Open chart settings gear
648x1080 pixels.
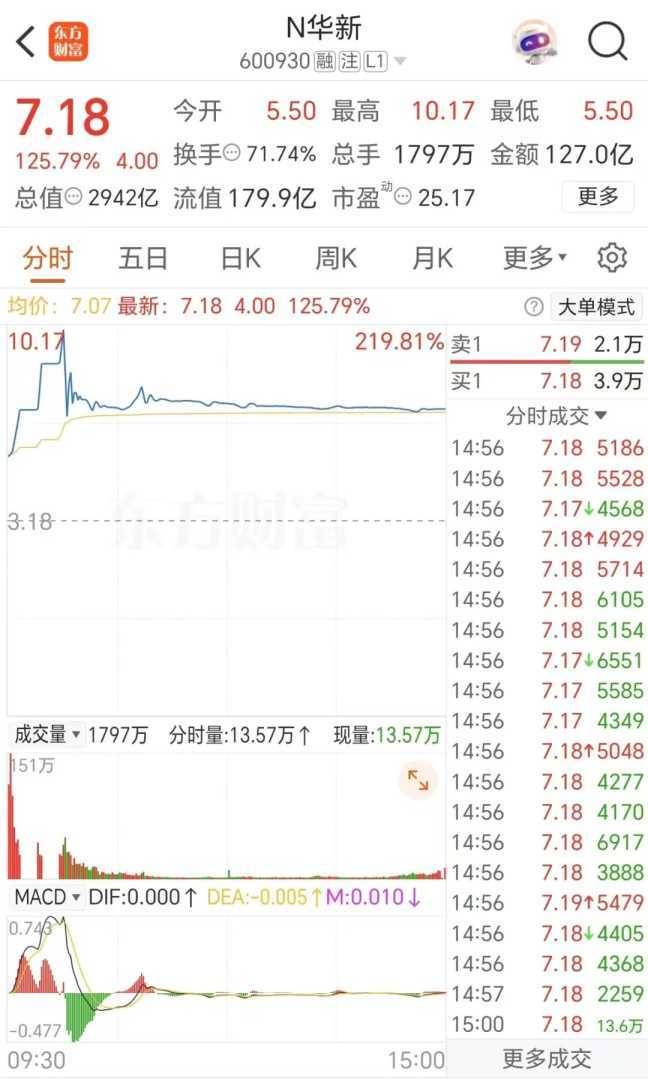tap(612, 258)
